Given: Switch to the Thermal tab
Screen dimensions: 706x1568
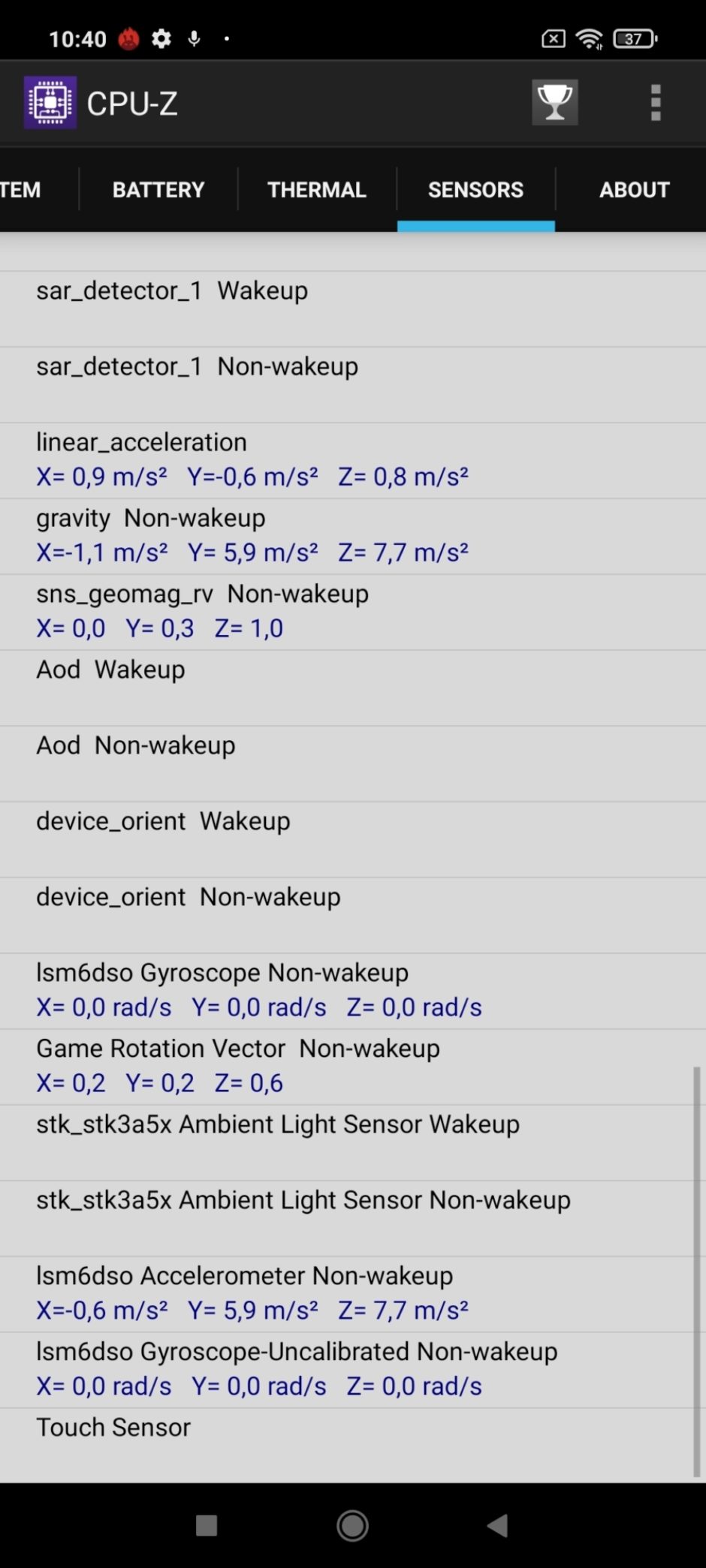Looking at the screenshot, I should [317, 189].
